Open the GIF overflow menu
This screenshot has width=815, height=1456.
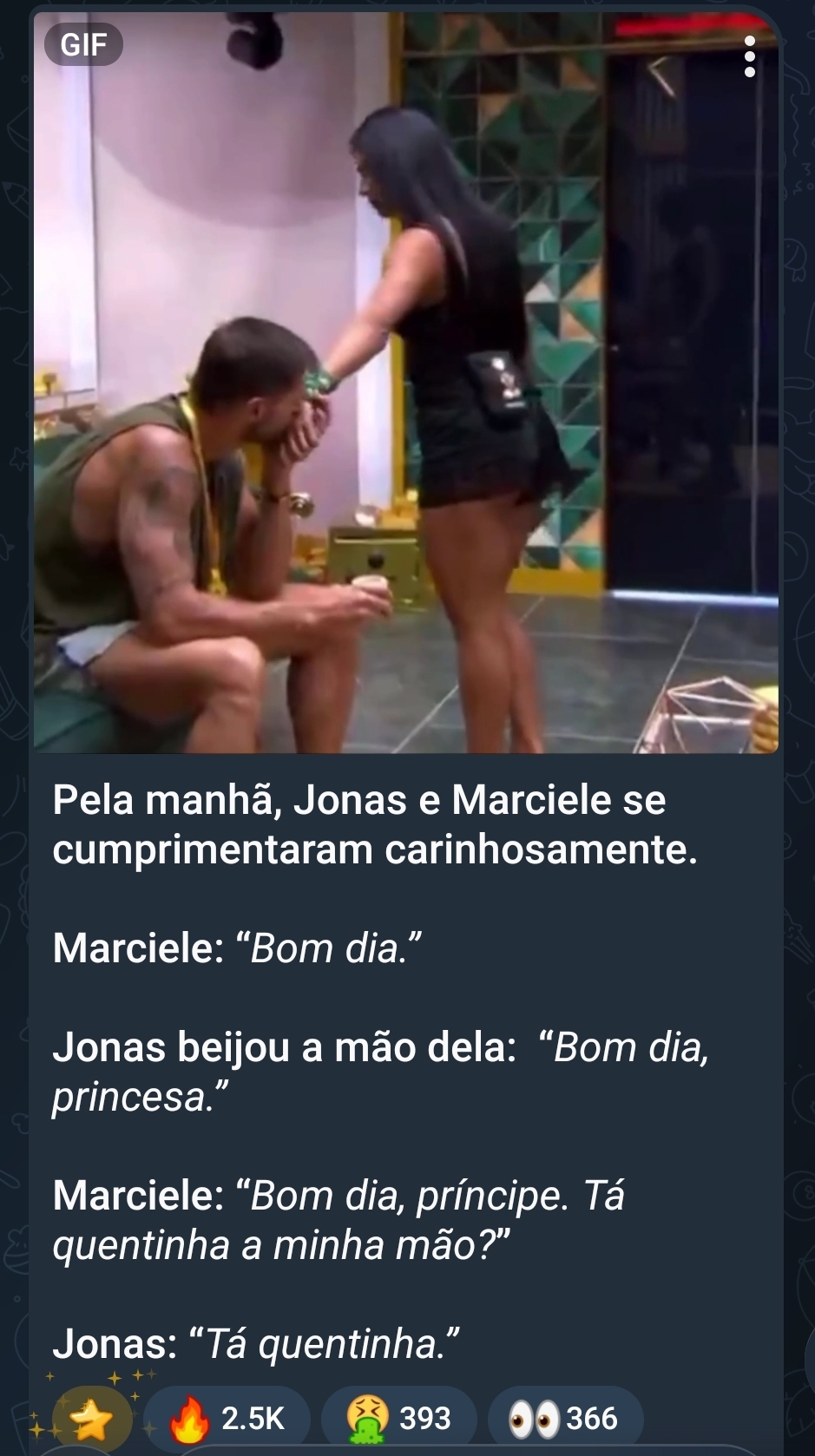pos(750,57)
